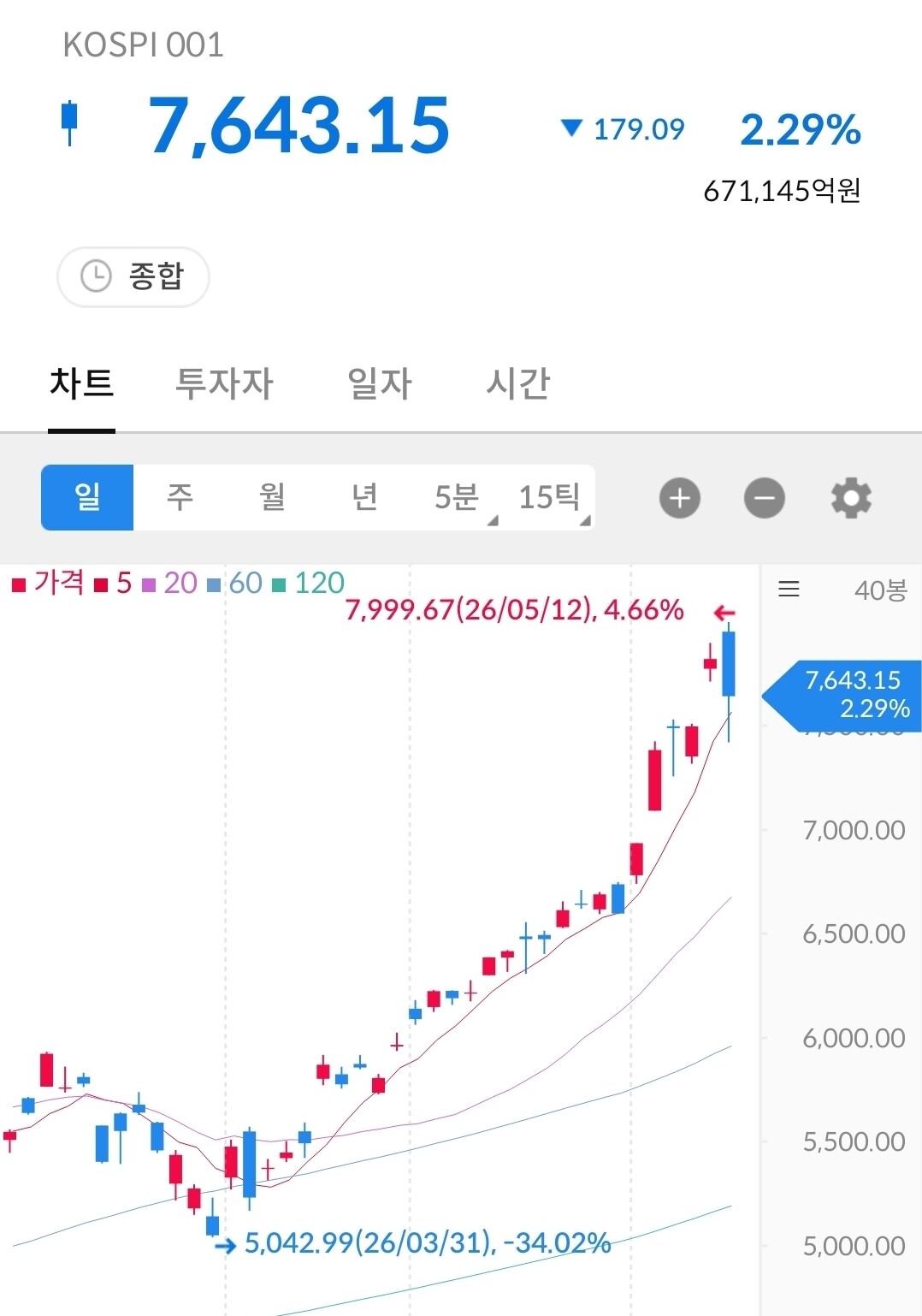
Task: Switch chart to 년 yearly period
Action: [364, 497]
